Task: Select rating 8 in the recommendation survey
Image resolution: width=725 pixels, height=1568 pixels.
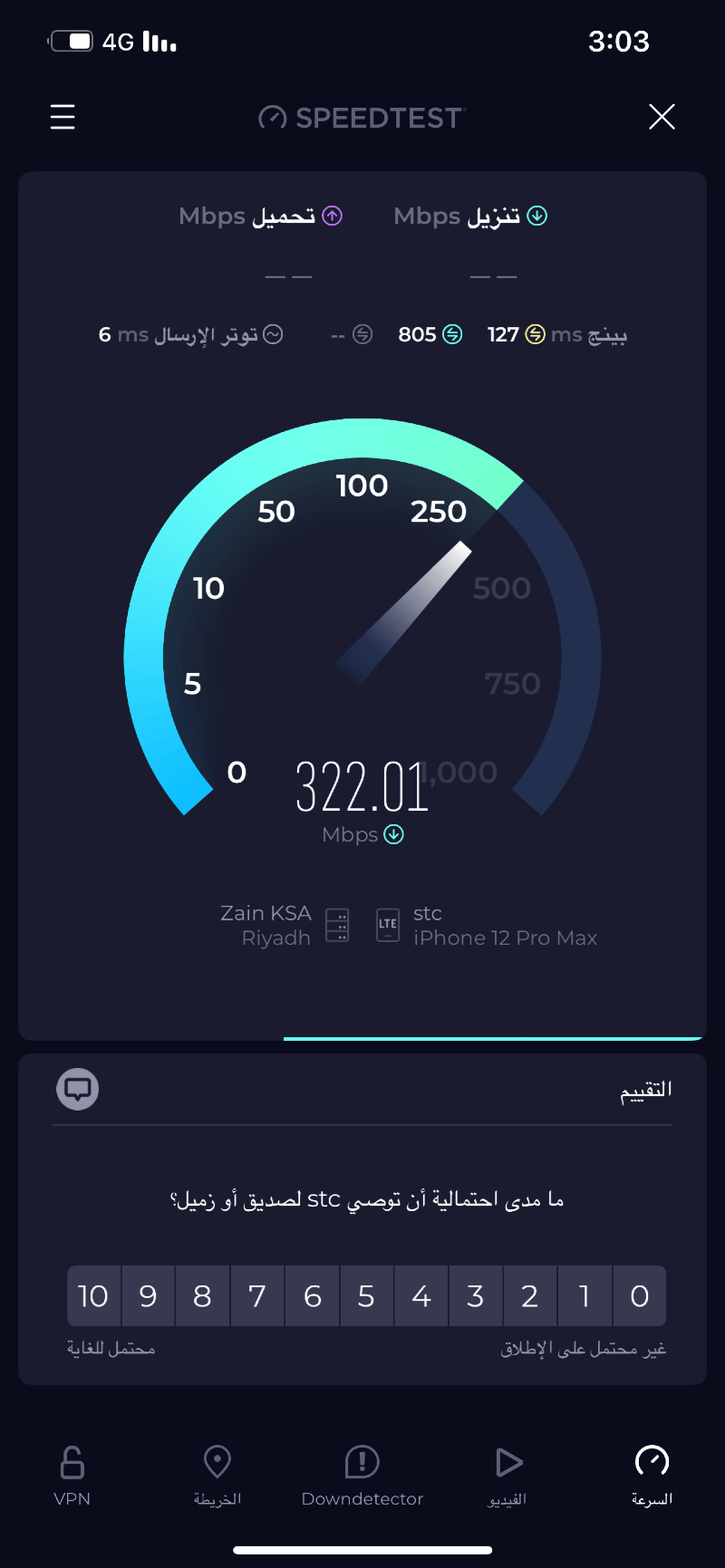Action: click(202, 1296)
